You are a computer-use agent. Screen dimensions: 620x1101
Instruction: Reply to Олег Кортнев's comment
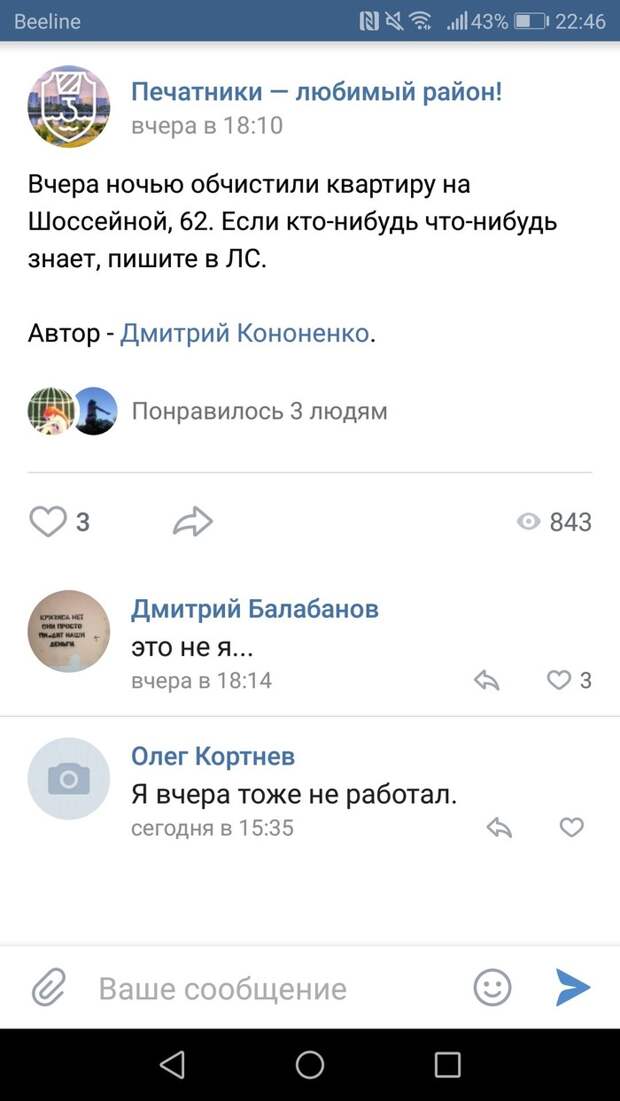tap(499, 829)
